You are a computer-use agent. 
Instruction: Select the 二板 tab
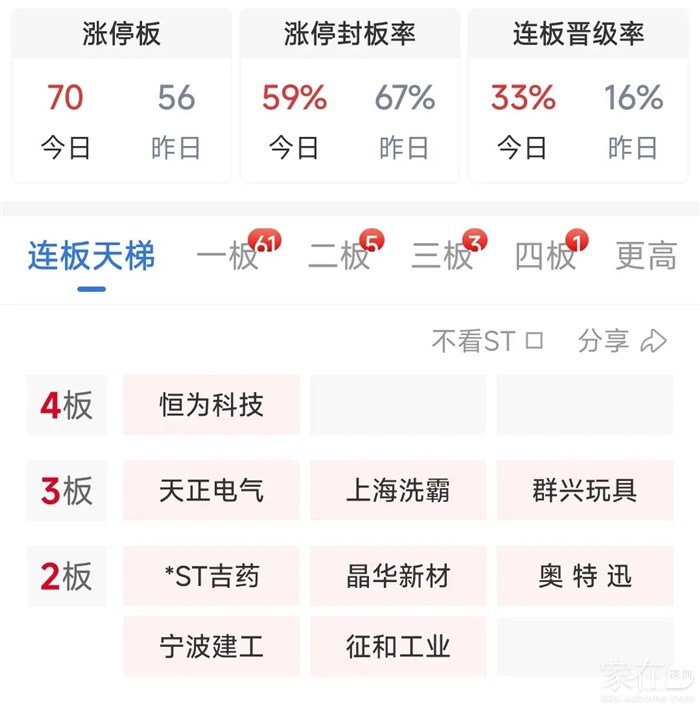click(339, 256)
